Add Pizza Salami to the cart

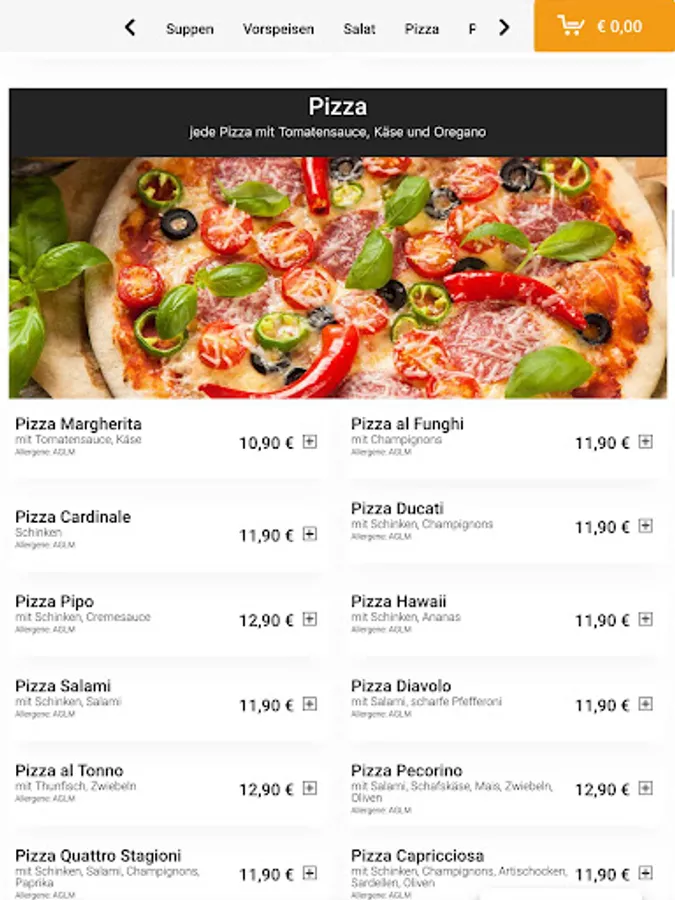point(310,705)
